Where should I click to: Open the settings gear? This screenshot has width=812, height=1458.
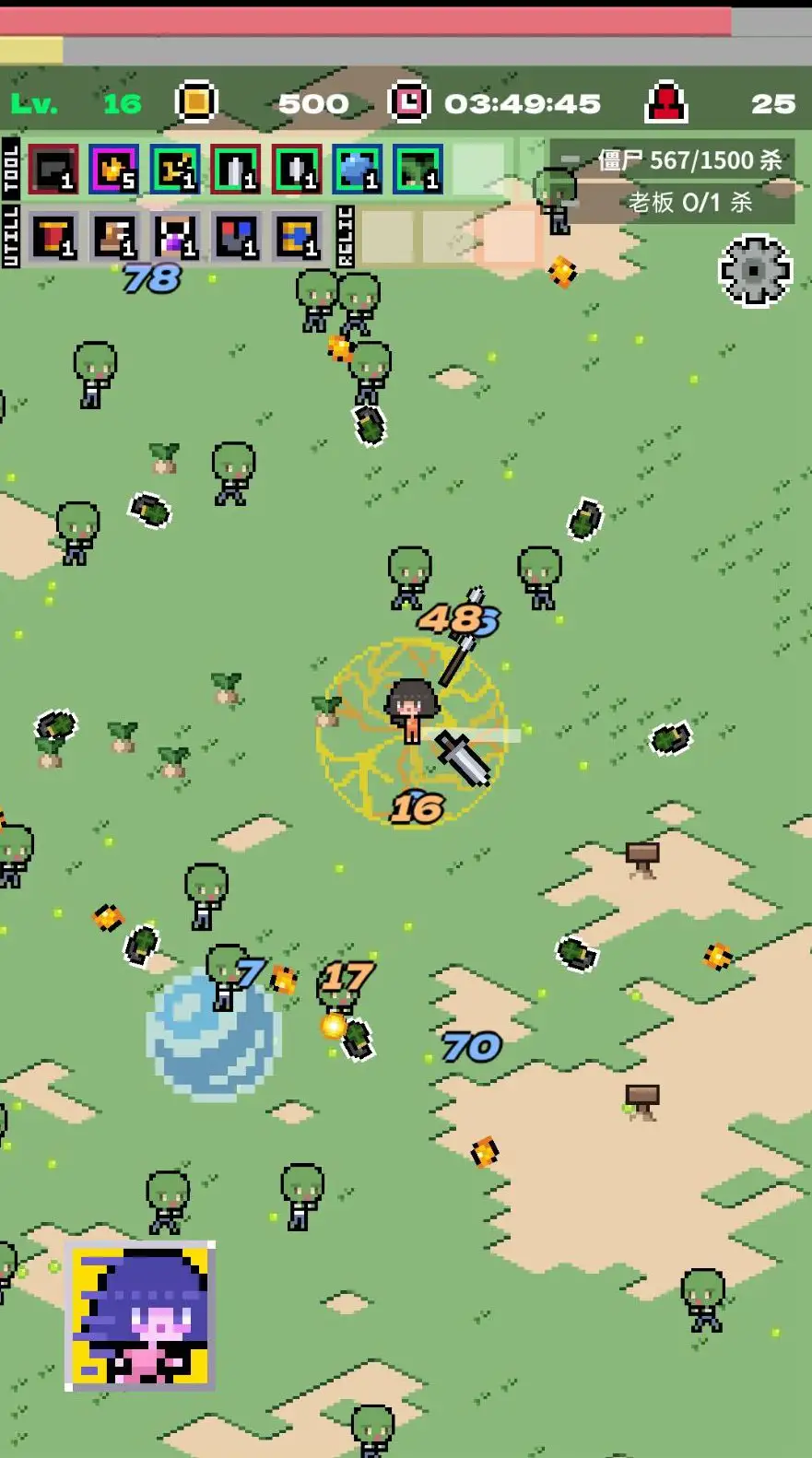coord(755,271)
